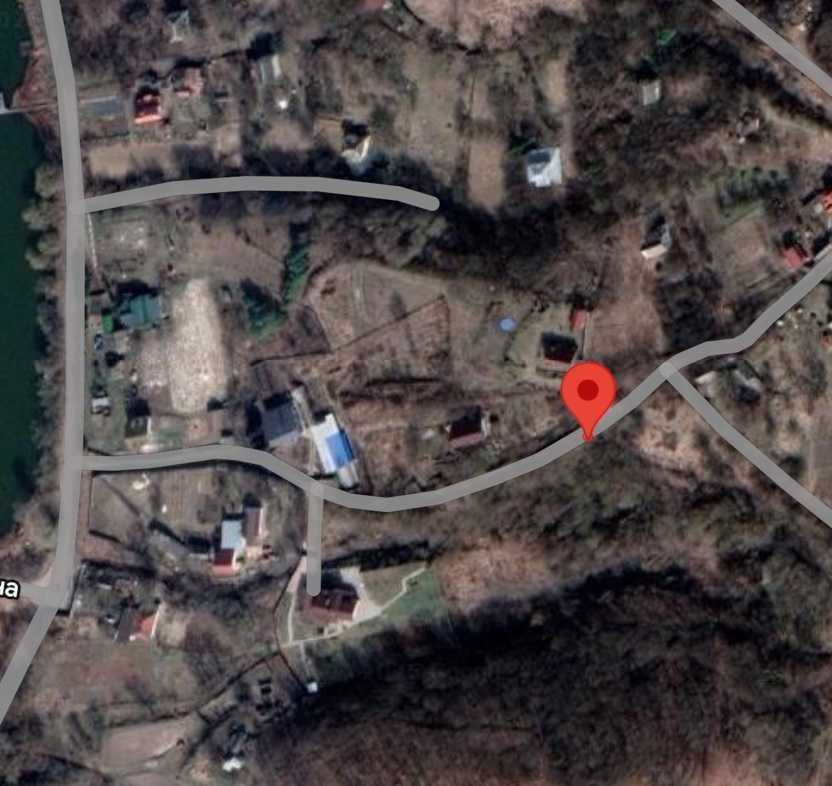Tap the red location pin on the map
This screenshot has height=786, width=832.
click(588, 394)
